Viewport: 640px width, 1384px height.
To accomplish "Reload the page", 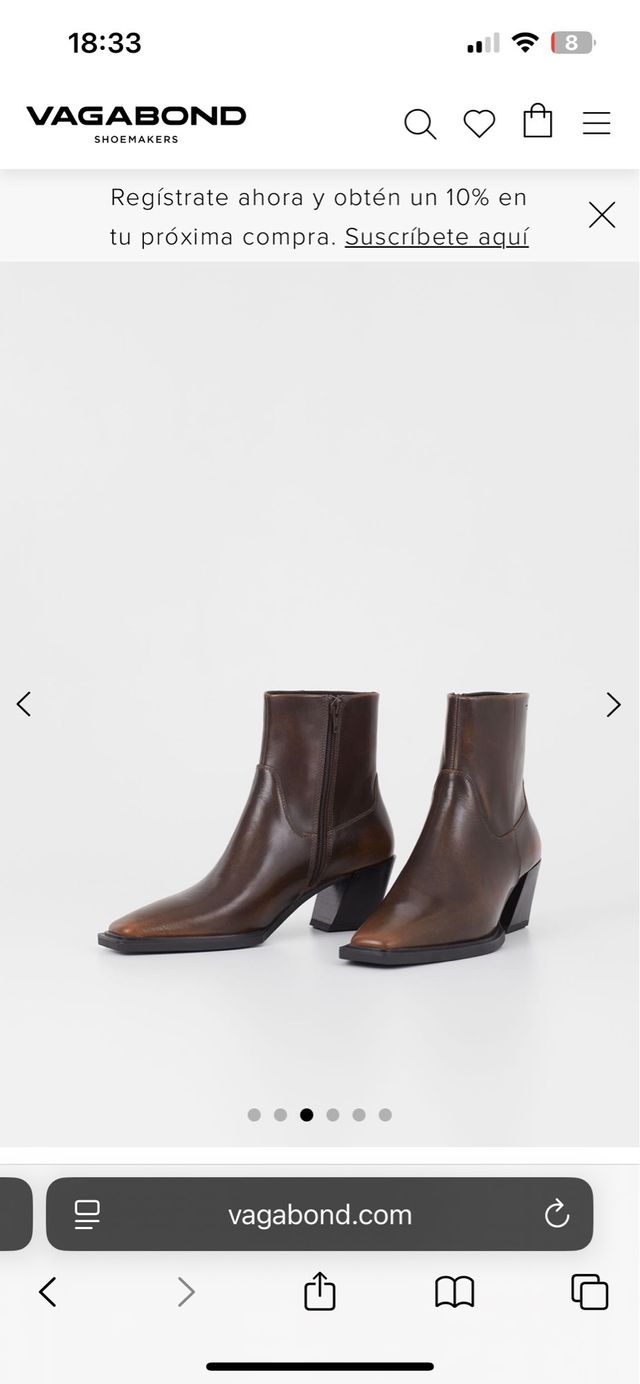I will (x=557, y=1215).
